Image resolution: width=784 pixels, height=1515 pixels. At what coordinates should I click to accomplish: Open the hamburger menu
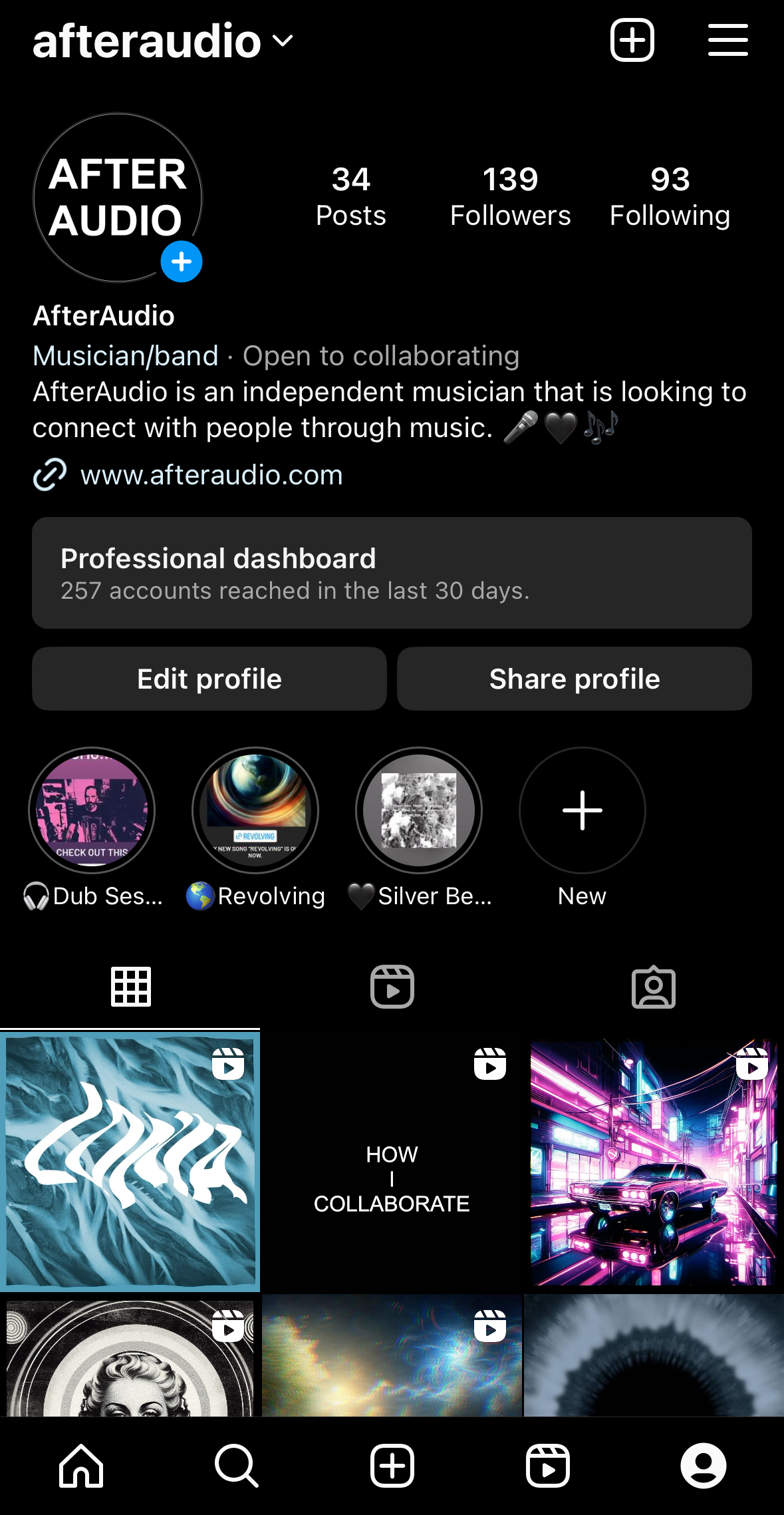click(x=727, y=41)
